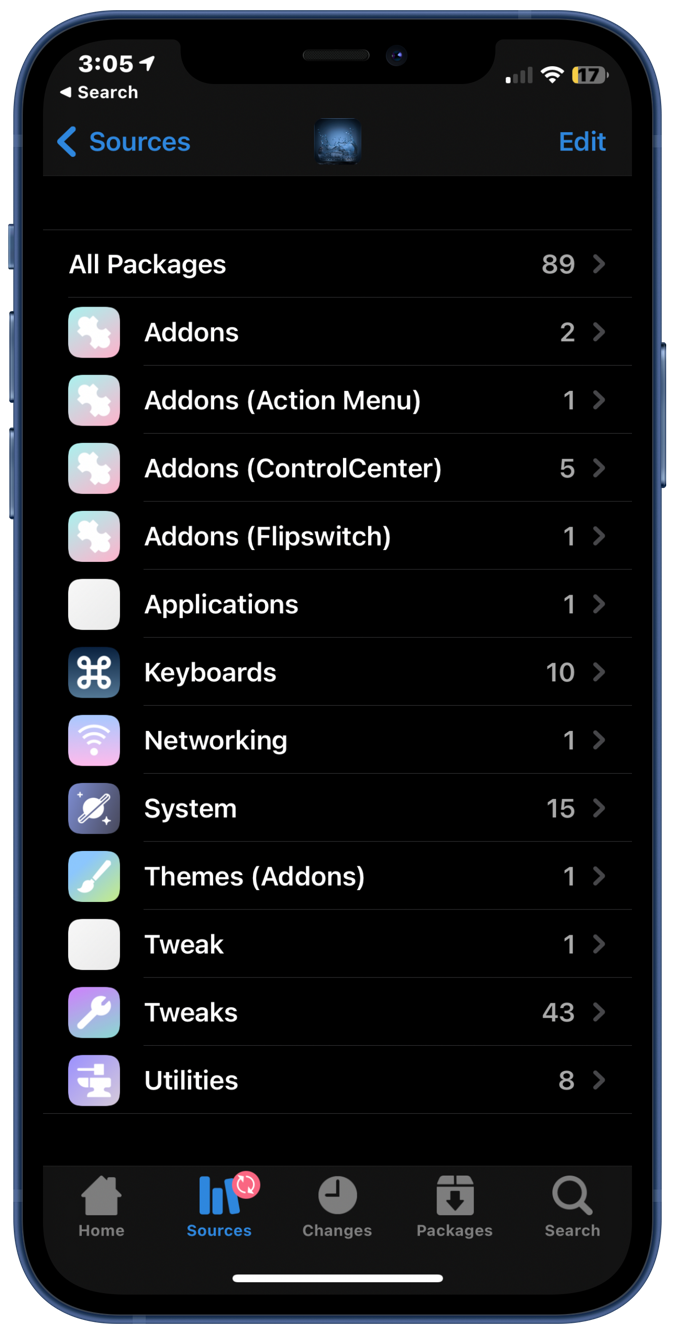Open the Networking section

(x=337, y=740)
